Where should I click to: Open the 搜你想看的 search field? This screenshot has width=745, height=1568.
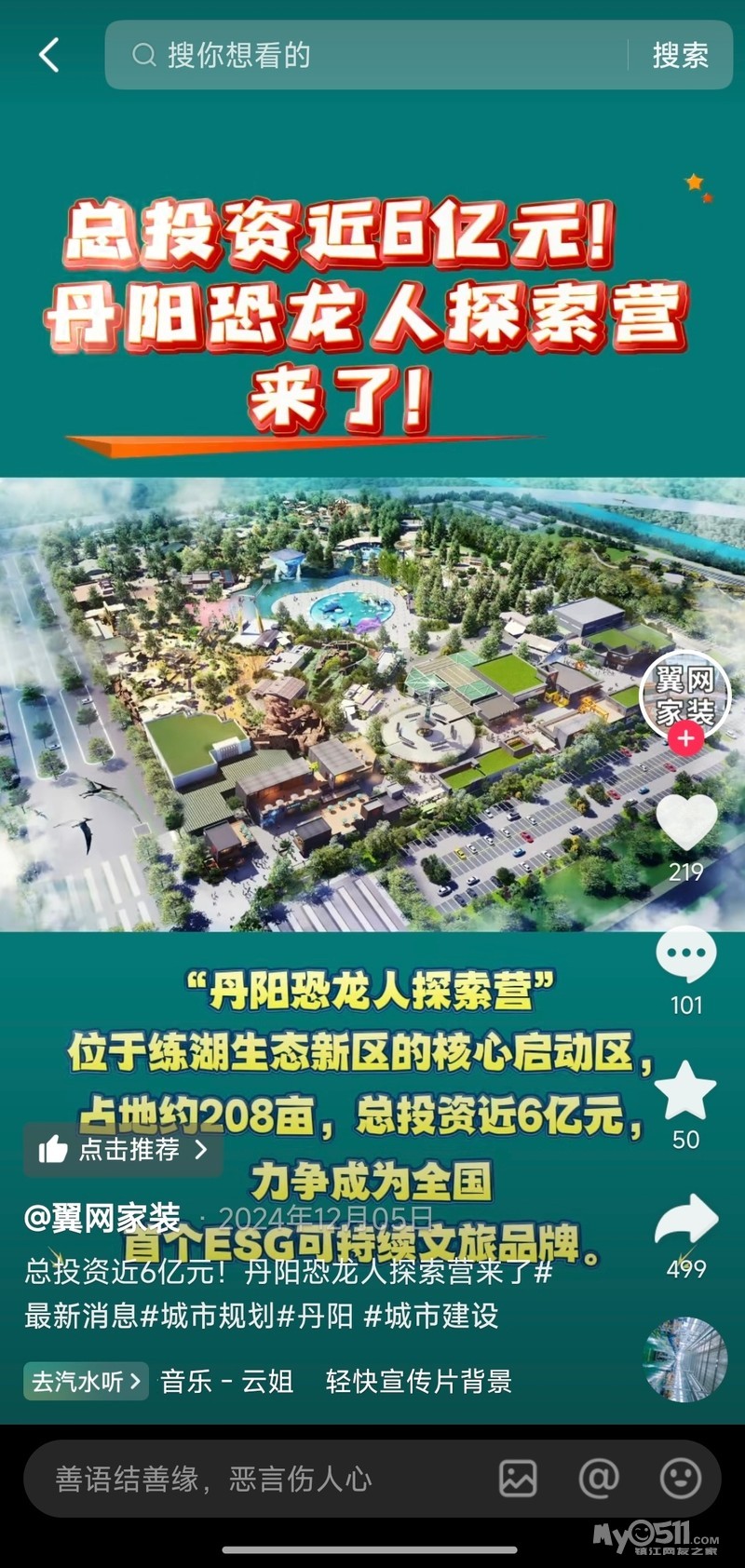tap(366, 55)
